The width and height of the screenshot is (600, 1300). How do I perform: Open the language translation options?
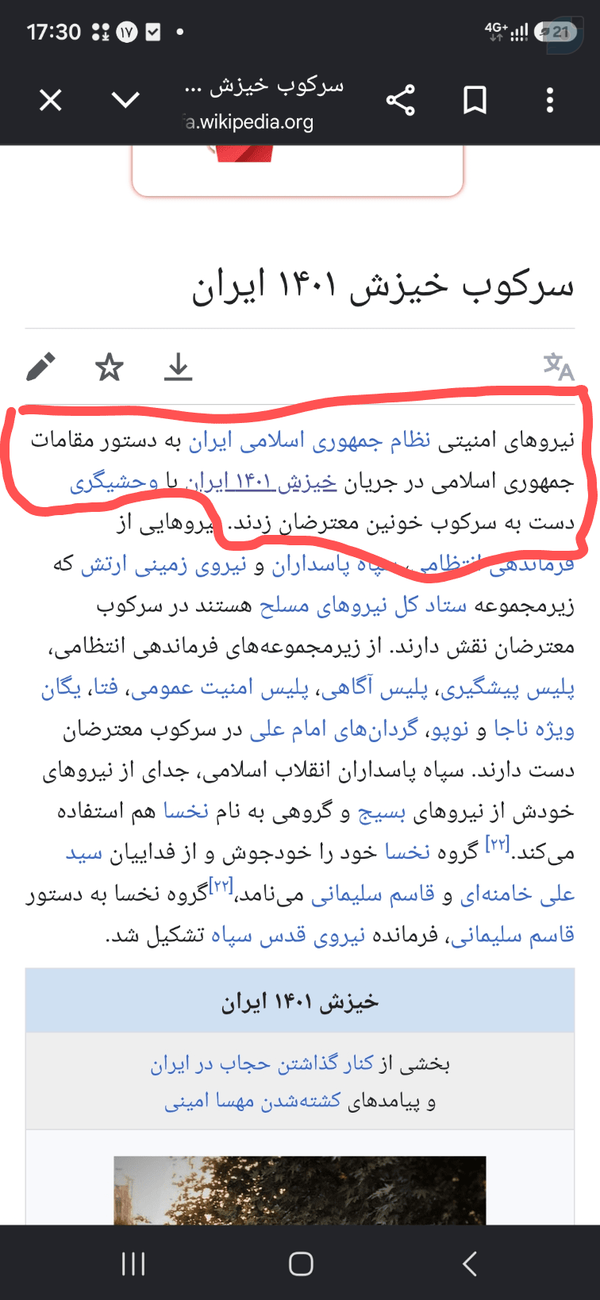point(559,367)
